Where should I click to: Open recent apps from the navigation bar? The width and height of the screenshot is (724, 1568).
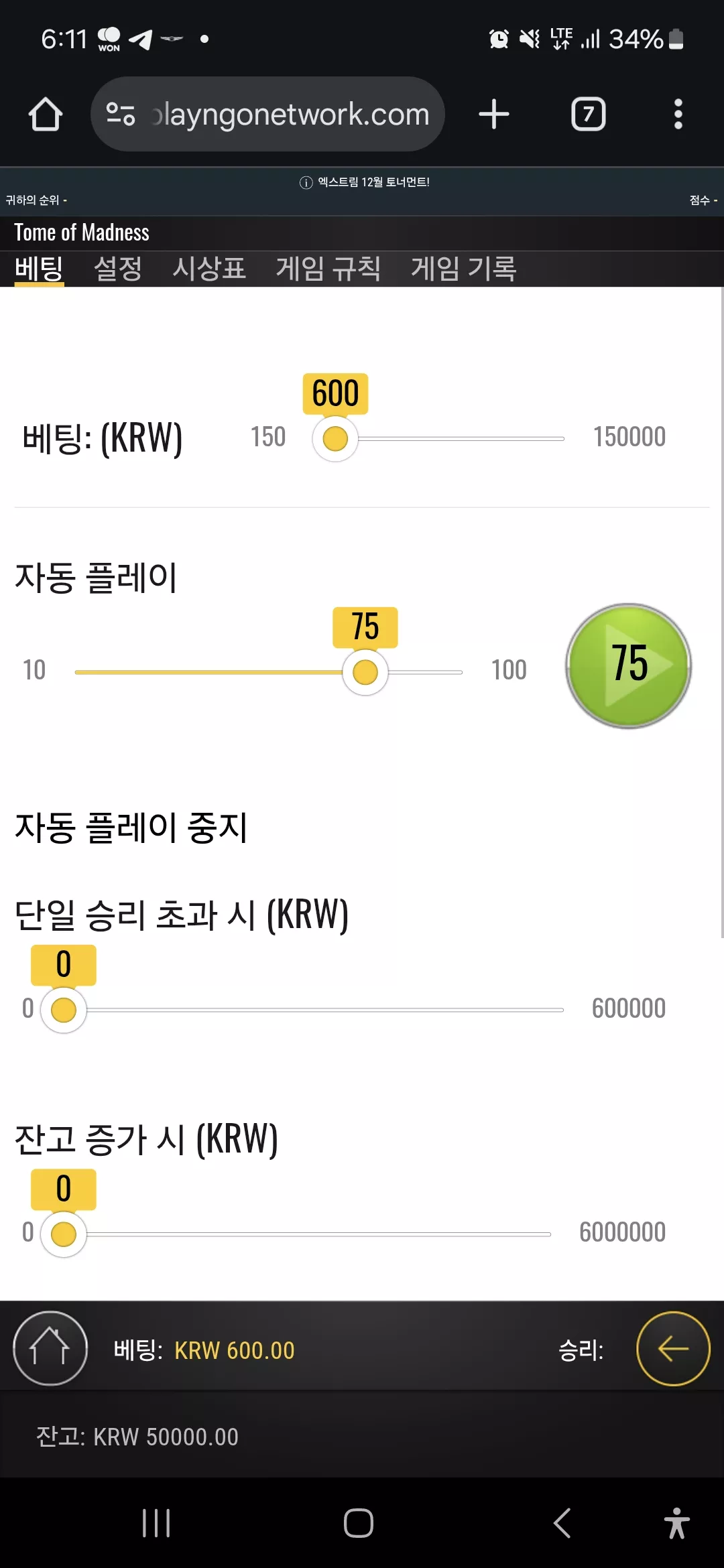[x=156, y=1523]
